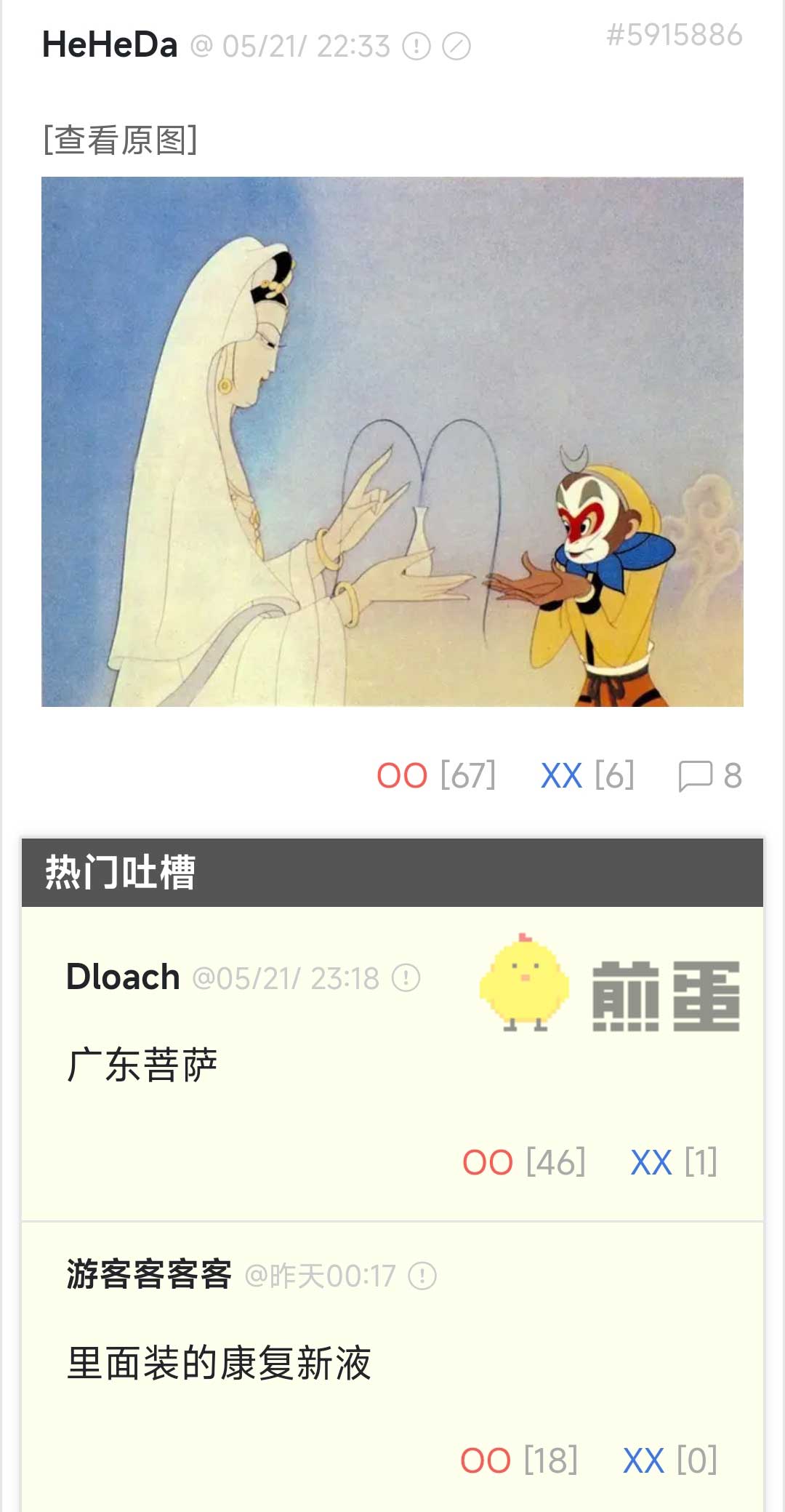The height and width of the screenshot is (1512, 785).
Task: Report 游客客客客's comment
Action: tap(422, 1276)
